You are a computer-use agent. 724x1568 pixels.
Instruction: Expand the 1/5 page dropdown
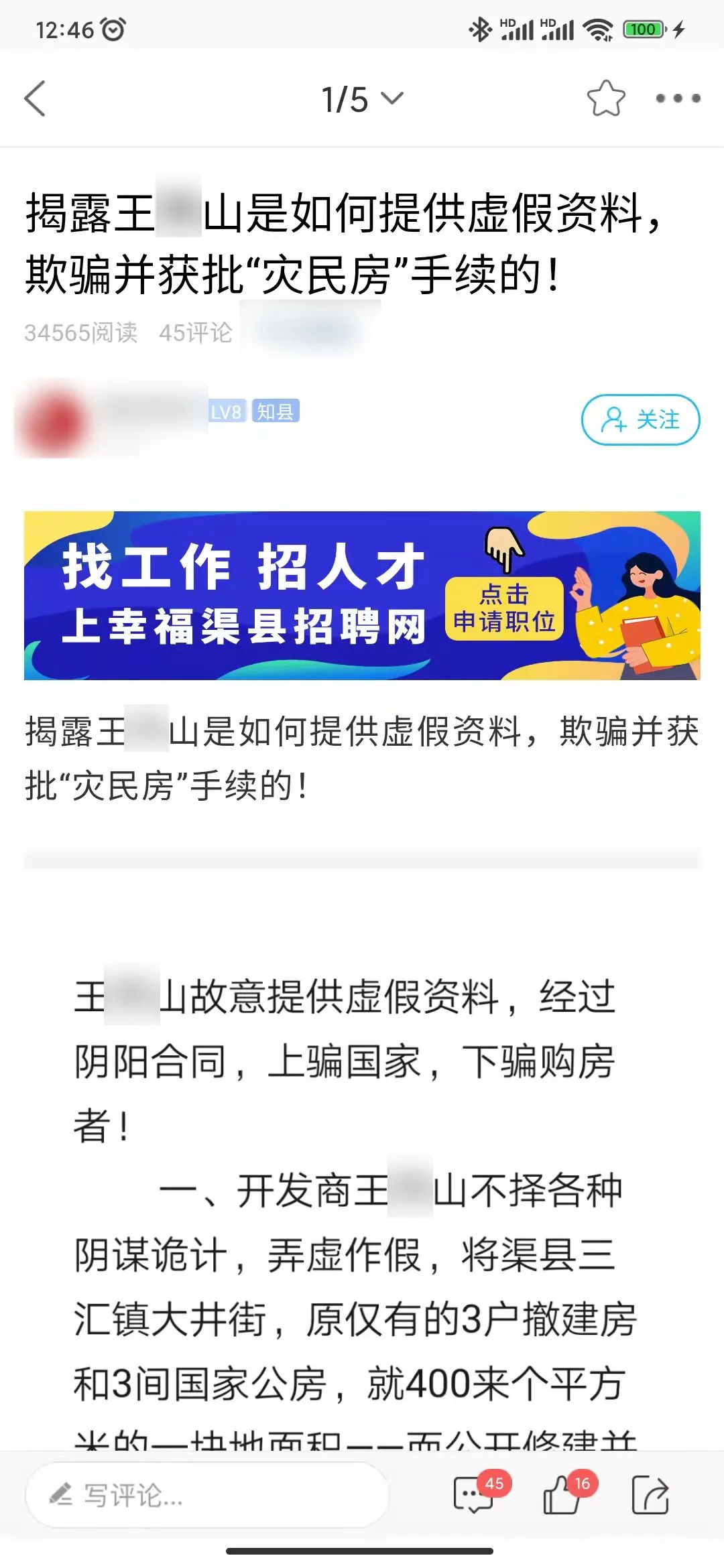click(x=362, y=99)
